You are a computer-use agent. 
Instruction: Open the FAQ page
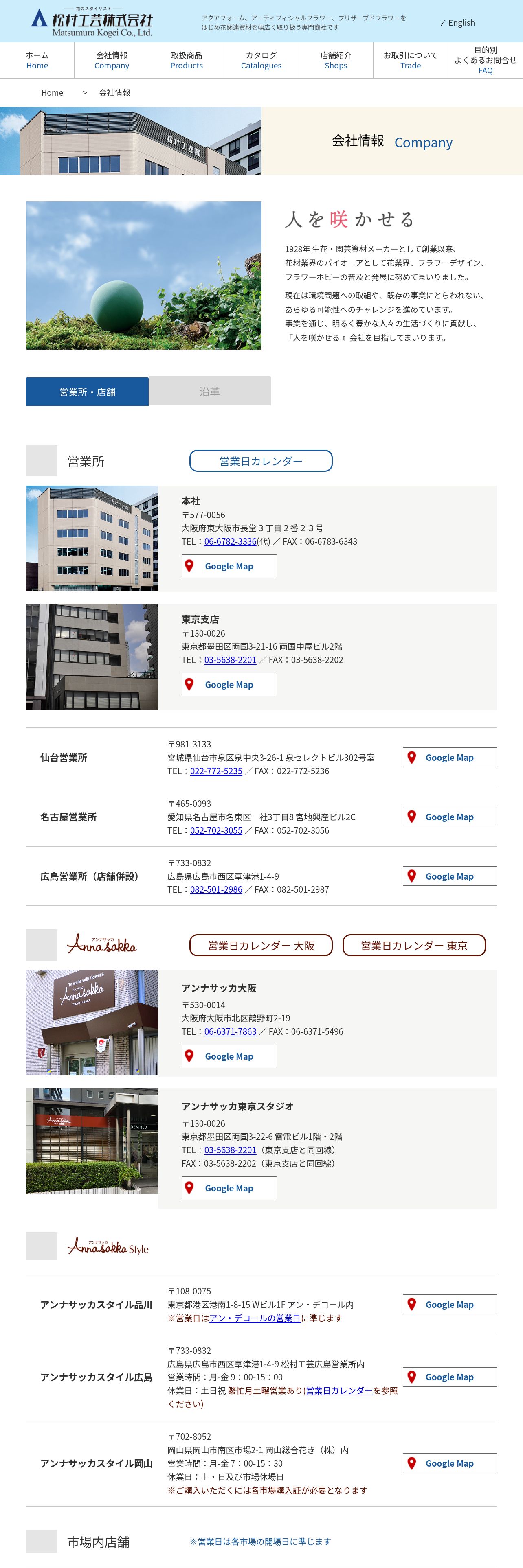pos(485,60)
